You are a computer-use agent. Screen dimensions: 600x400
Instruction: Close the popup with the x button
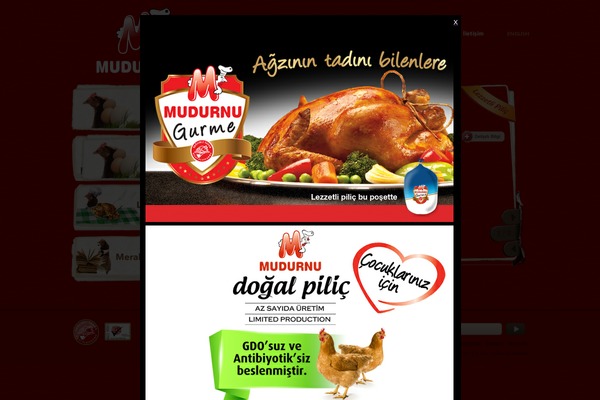pos(455,22)
